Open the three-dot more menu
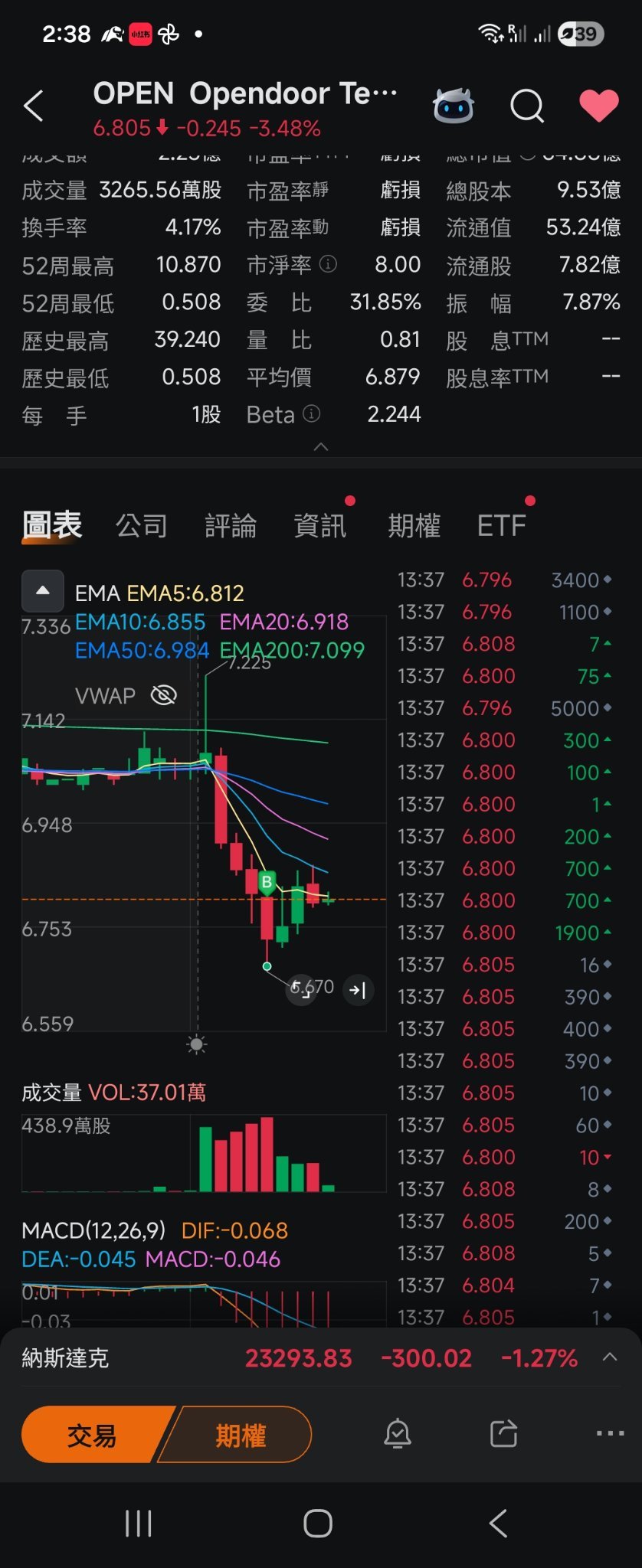This screenshot has height=1568, width=642. [x=610, y=1433]
